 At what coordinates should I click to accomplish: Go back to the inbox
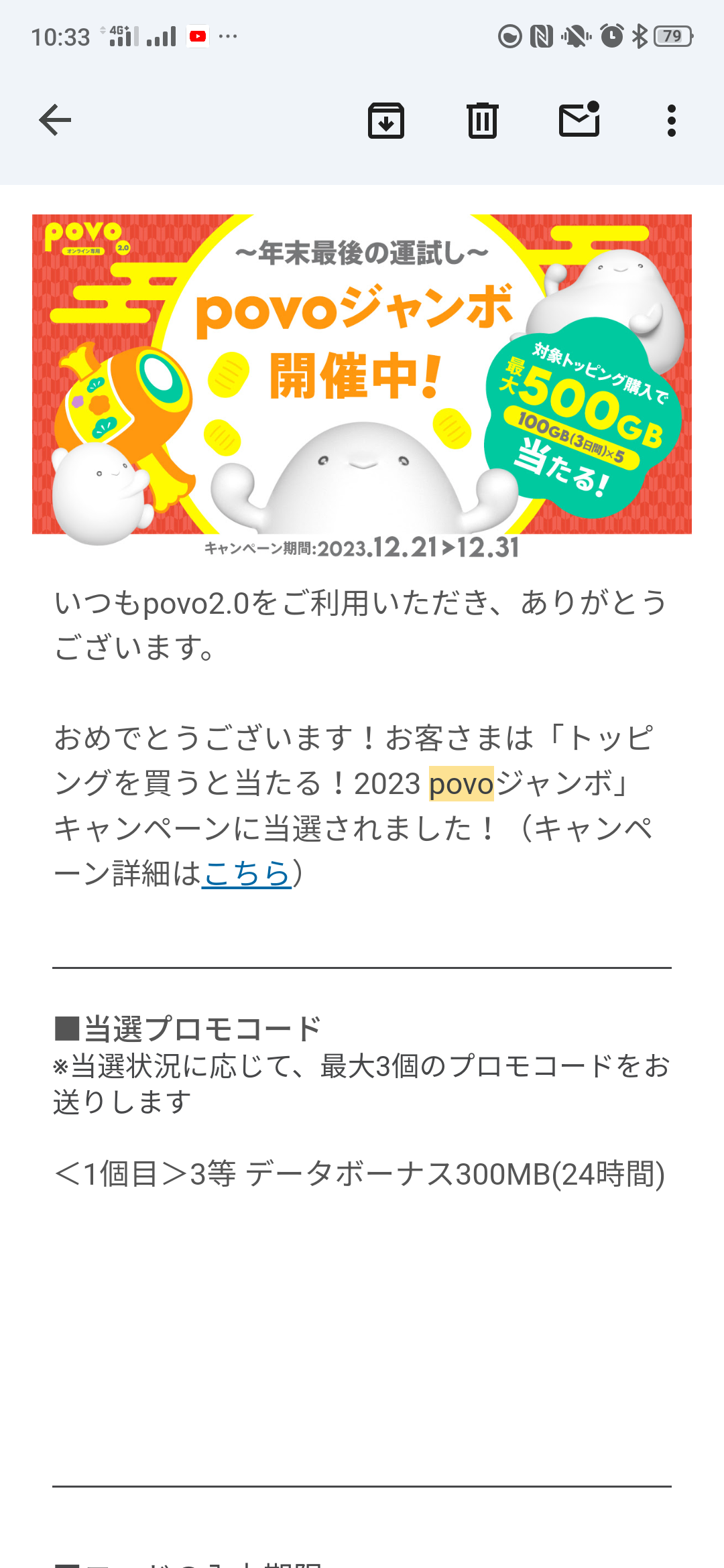coord(55,121)
